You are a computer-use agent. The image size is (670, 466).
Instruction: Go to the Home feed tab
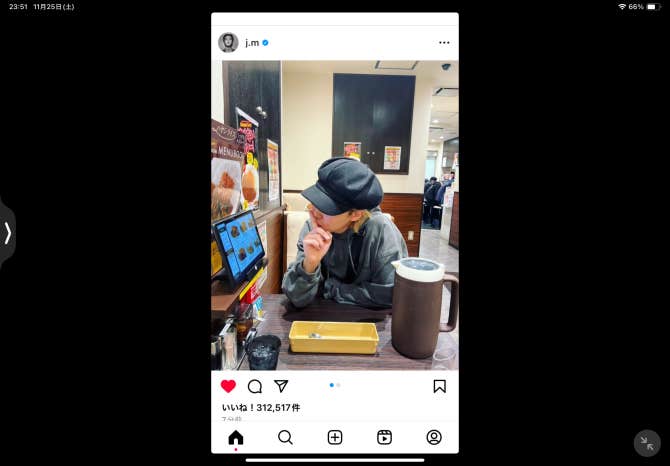coord(236,437)
